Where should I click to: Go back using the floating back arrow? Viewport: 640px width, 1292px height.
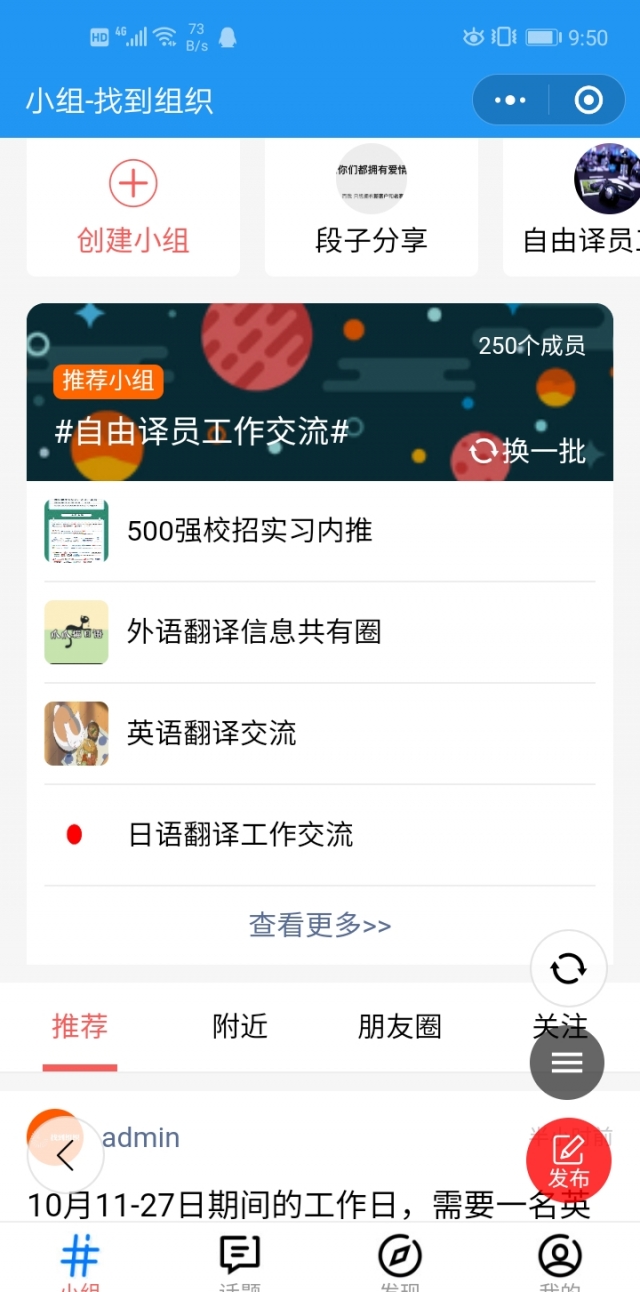point(66,1156)
